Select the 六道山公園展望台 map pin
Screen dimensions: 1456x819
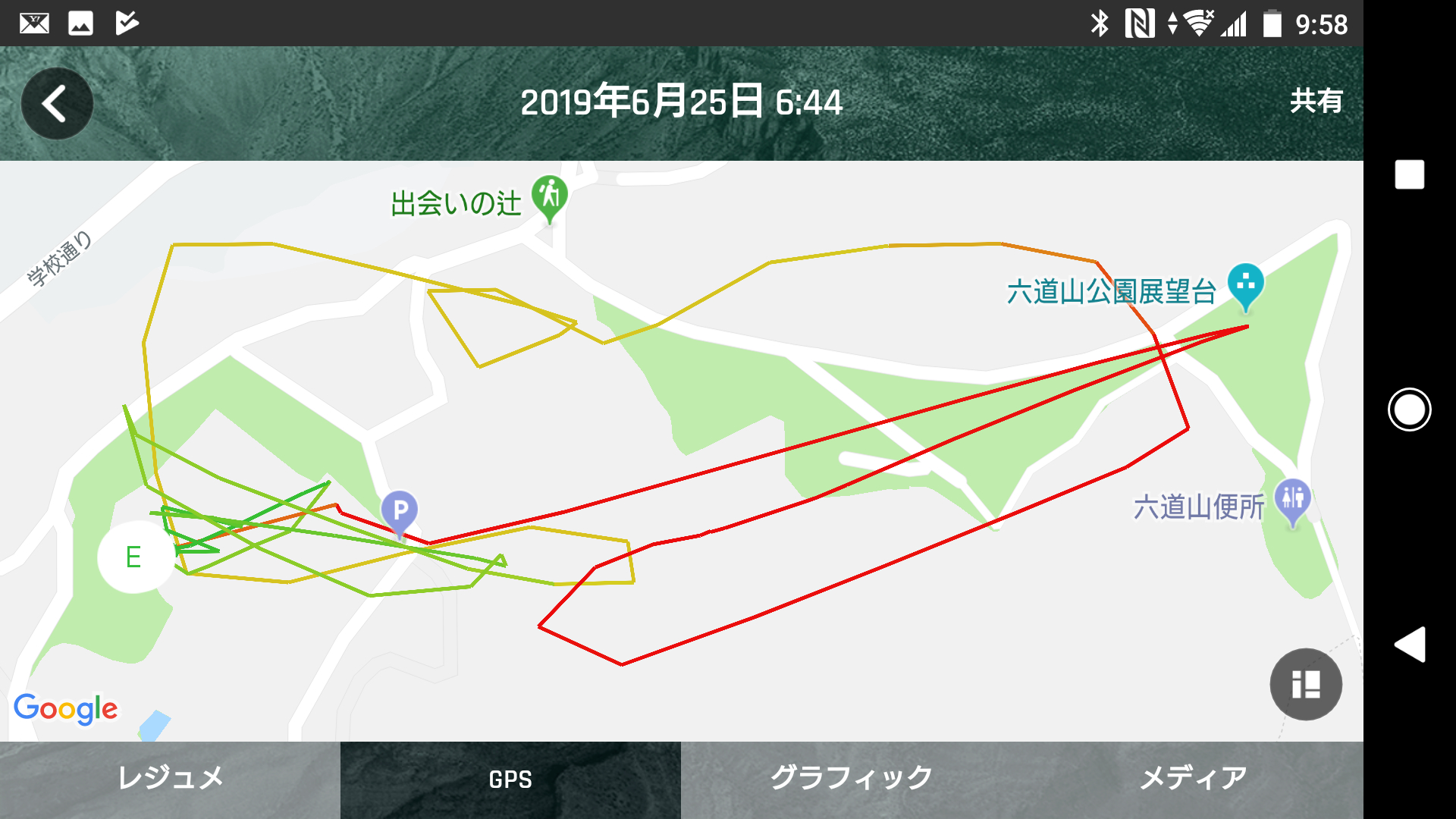tap(1245, 286)
